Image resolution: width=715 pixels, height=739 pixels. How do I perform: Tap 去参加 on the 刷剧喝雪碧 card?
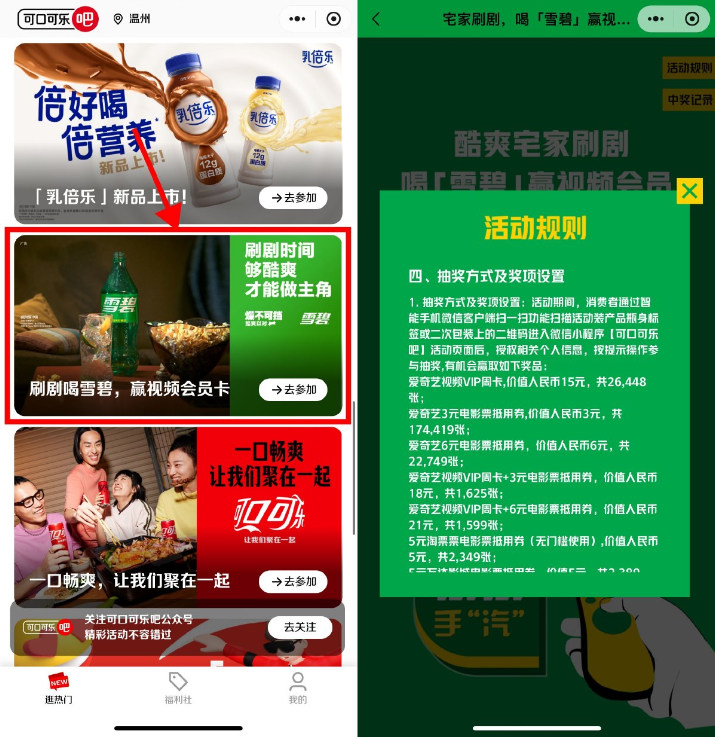(x=293, y=390)
